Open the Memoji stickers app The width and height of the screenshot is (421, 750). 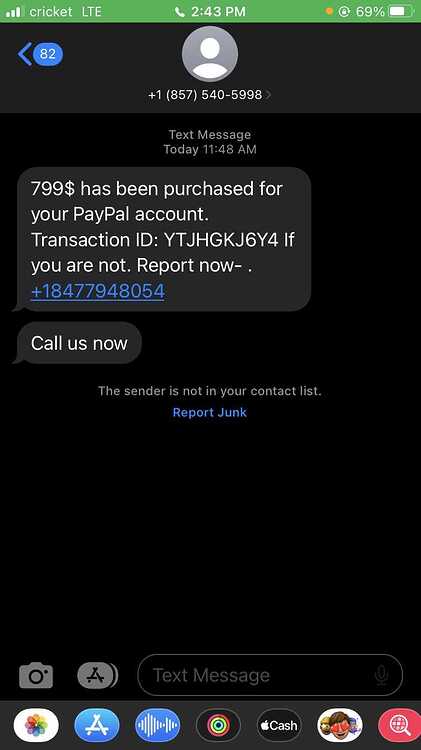click(x=340, y=725)
